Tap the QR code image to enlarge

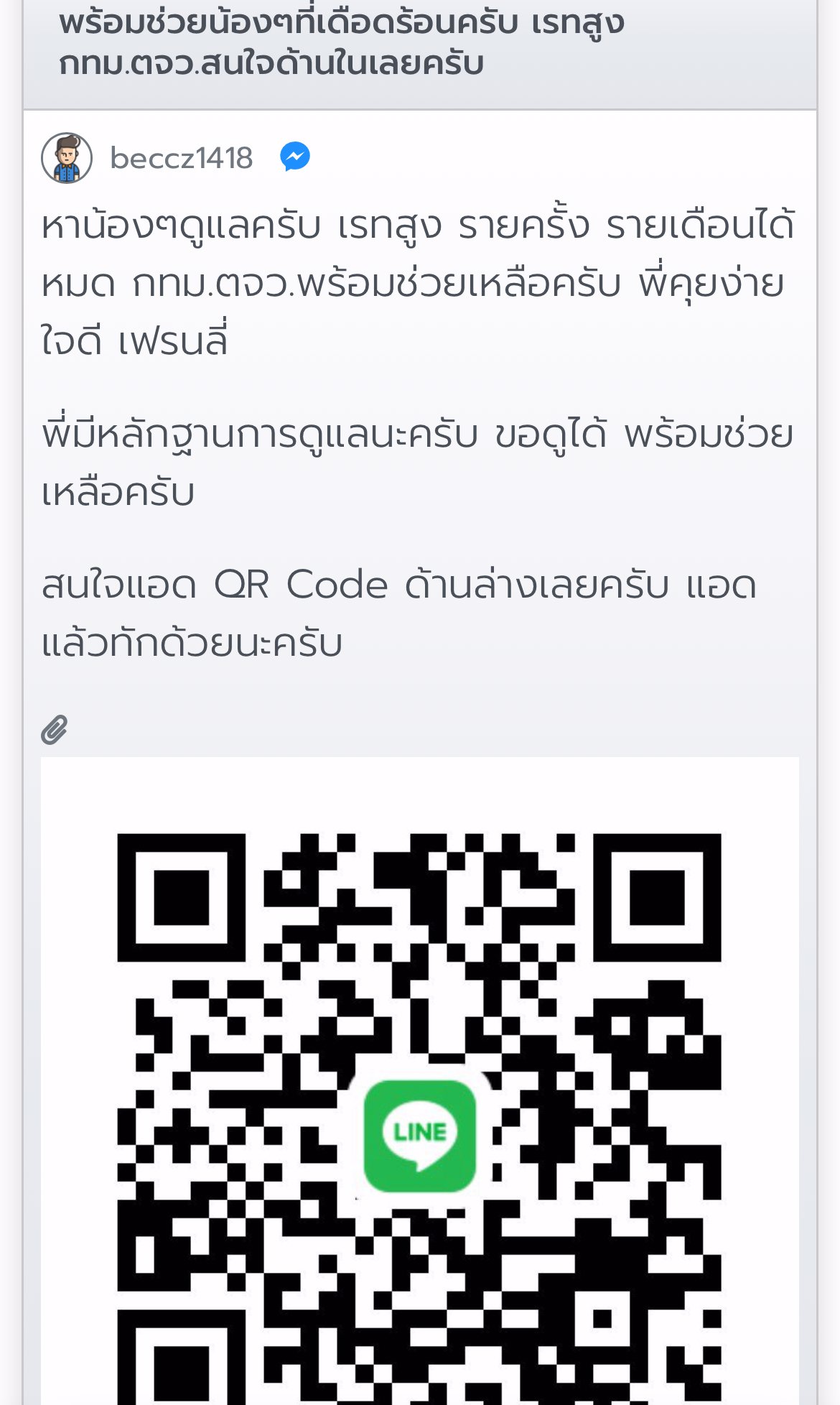pos(420,1113)
